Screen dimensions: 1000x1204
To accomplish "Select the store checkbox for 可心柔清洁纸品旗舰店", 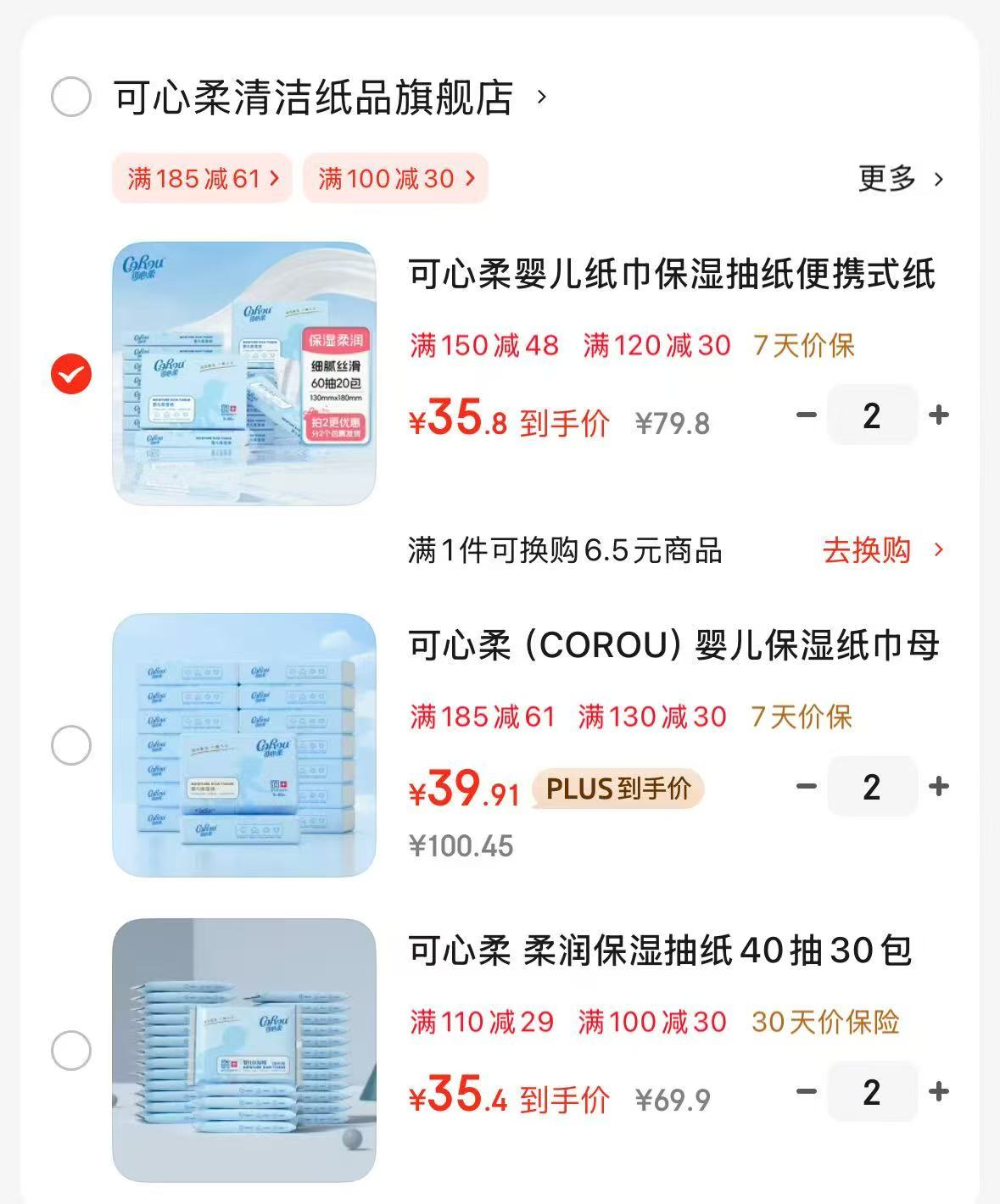I will [72, 96].
